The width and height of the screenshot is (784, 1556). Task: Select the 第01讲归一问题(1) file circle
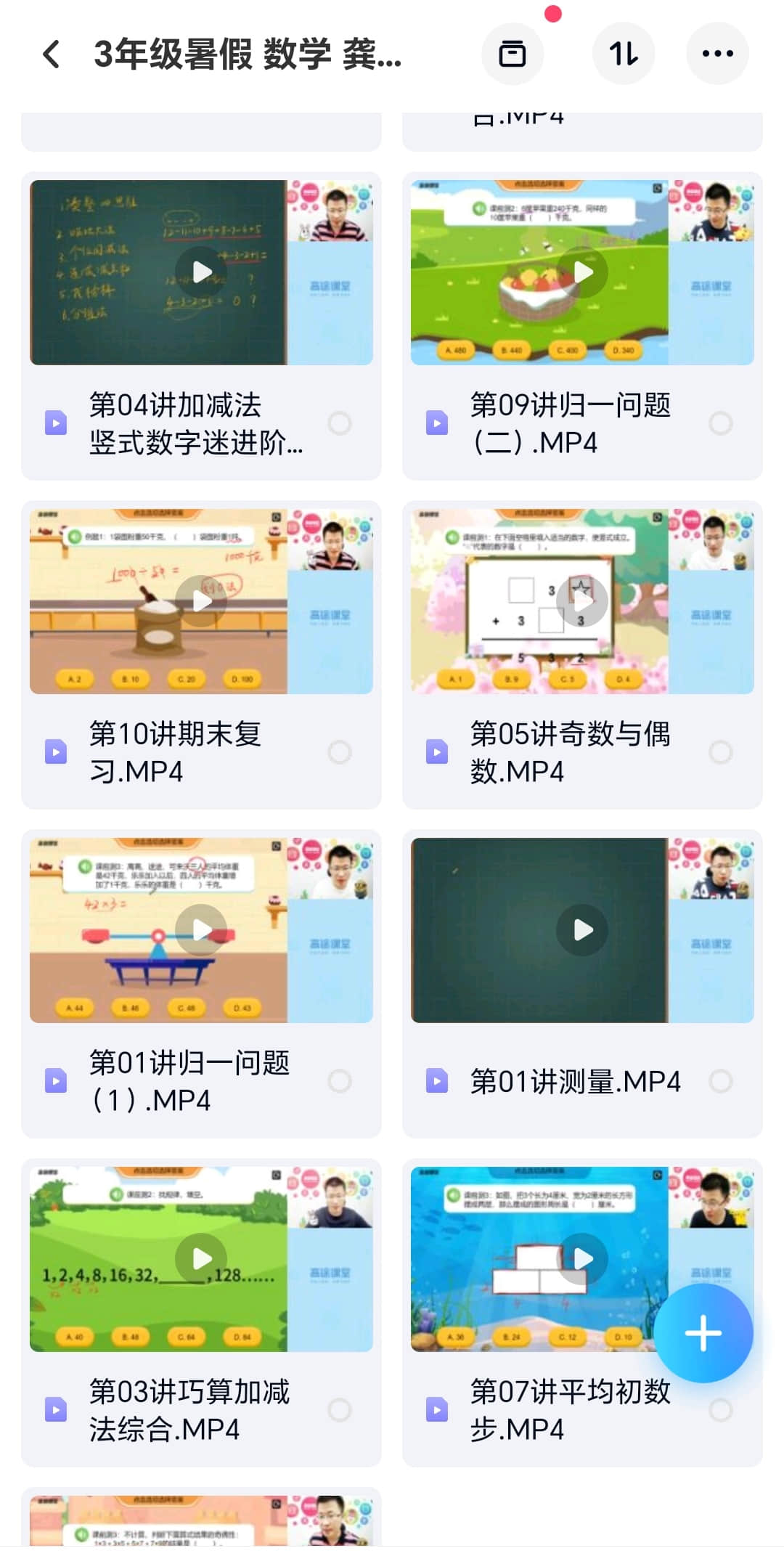coord(340,1081)
